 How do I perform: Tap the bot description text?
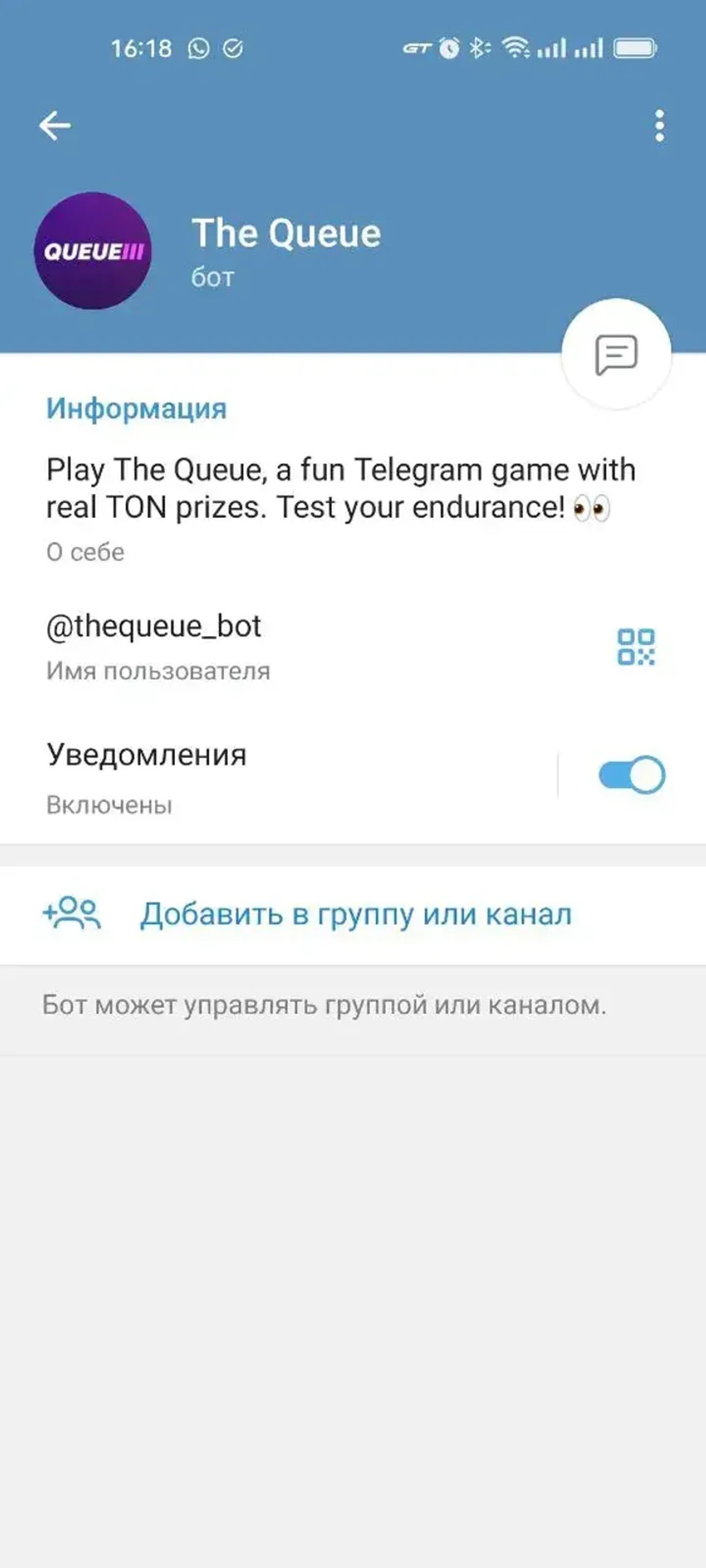pos(341,487)
